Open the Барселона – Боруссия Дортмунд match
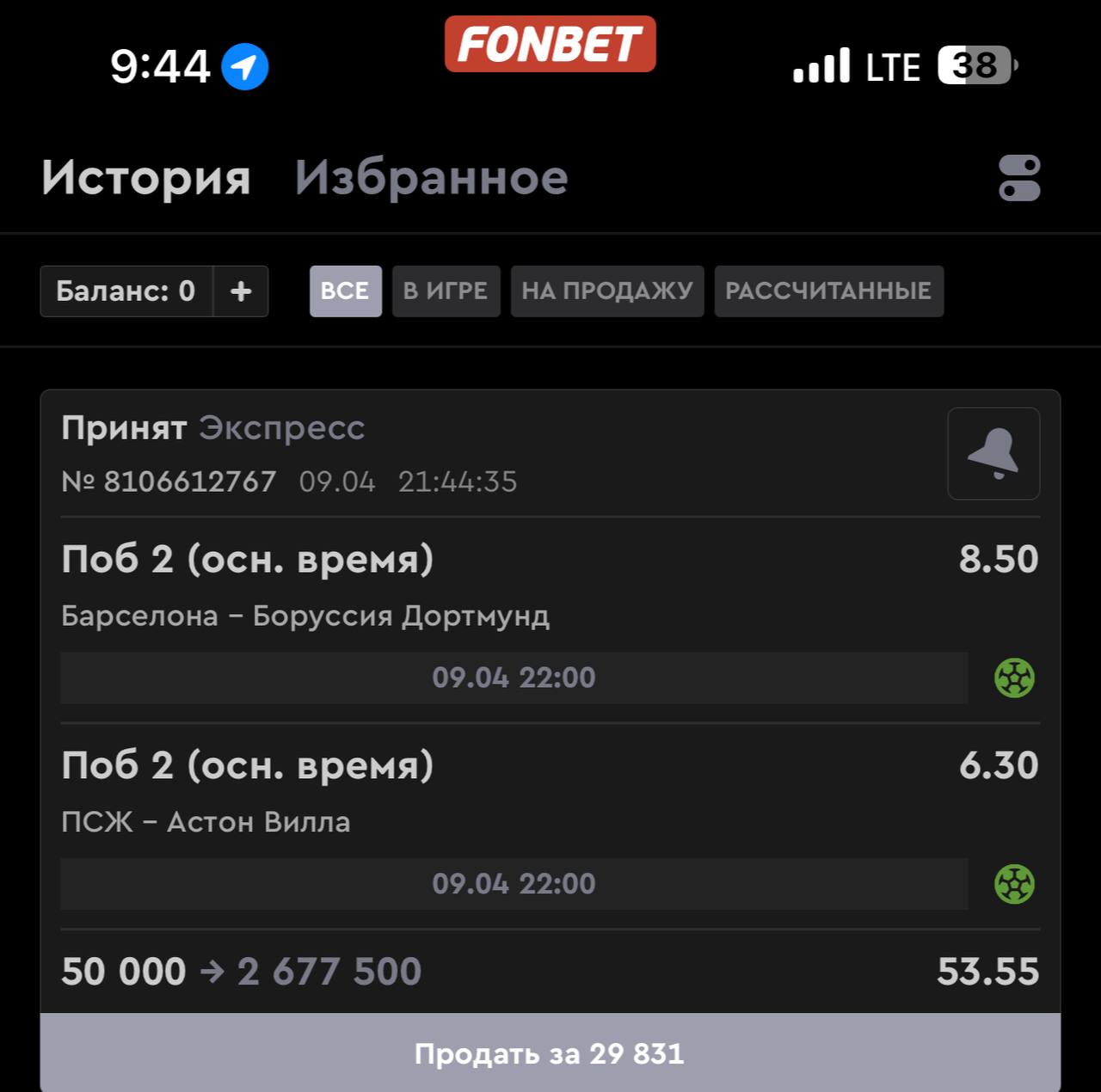This screenshot has width=1101, height=1092. coord(305,616)
